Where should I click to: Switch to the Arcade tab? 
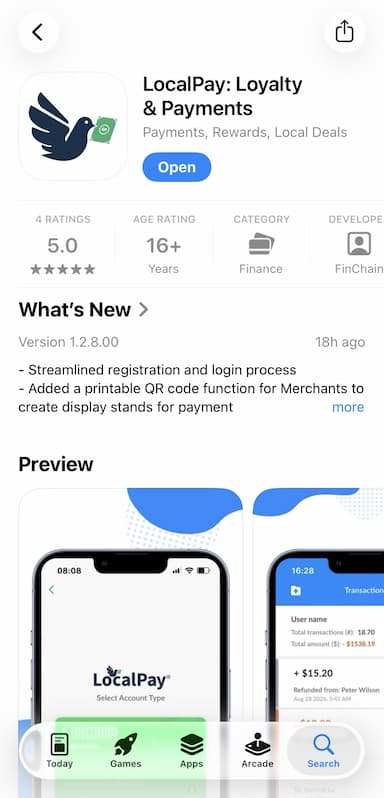click(x=257, y=750)
